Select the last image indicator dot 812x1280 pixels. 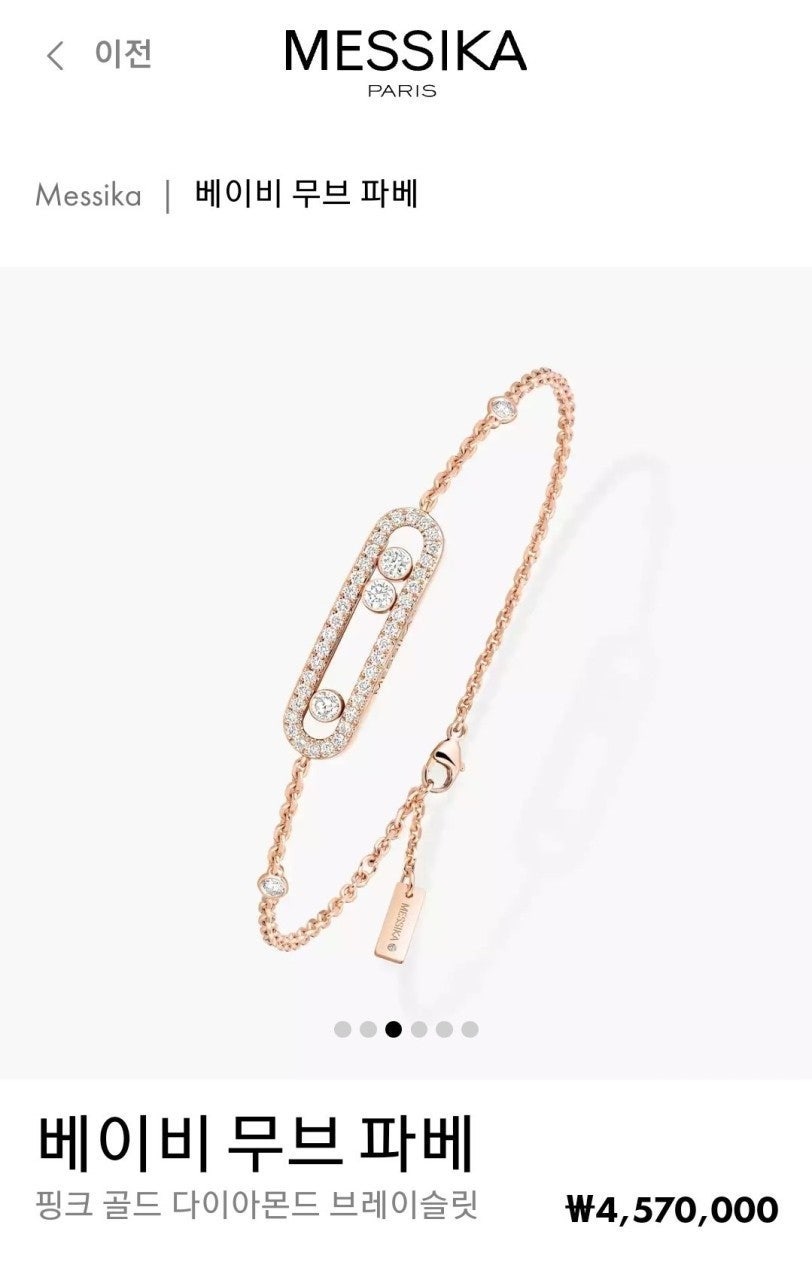470,1029
